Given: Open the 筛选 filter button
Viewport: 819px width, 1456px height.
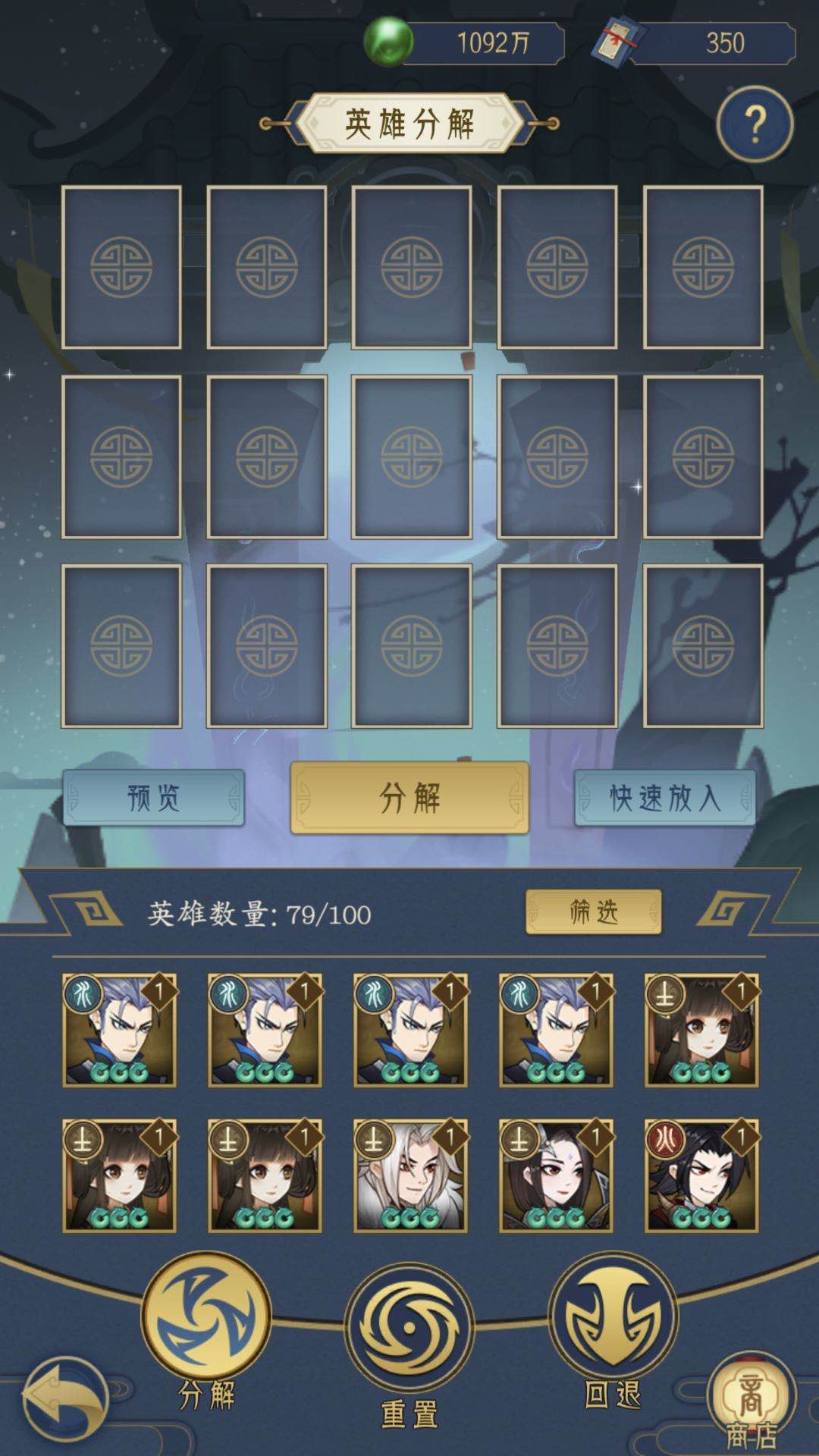Looking at the screenshot, I should [x=594, y=912].
